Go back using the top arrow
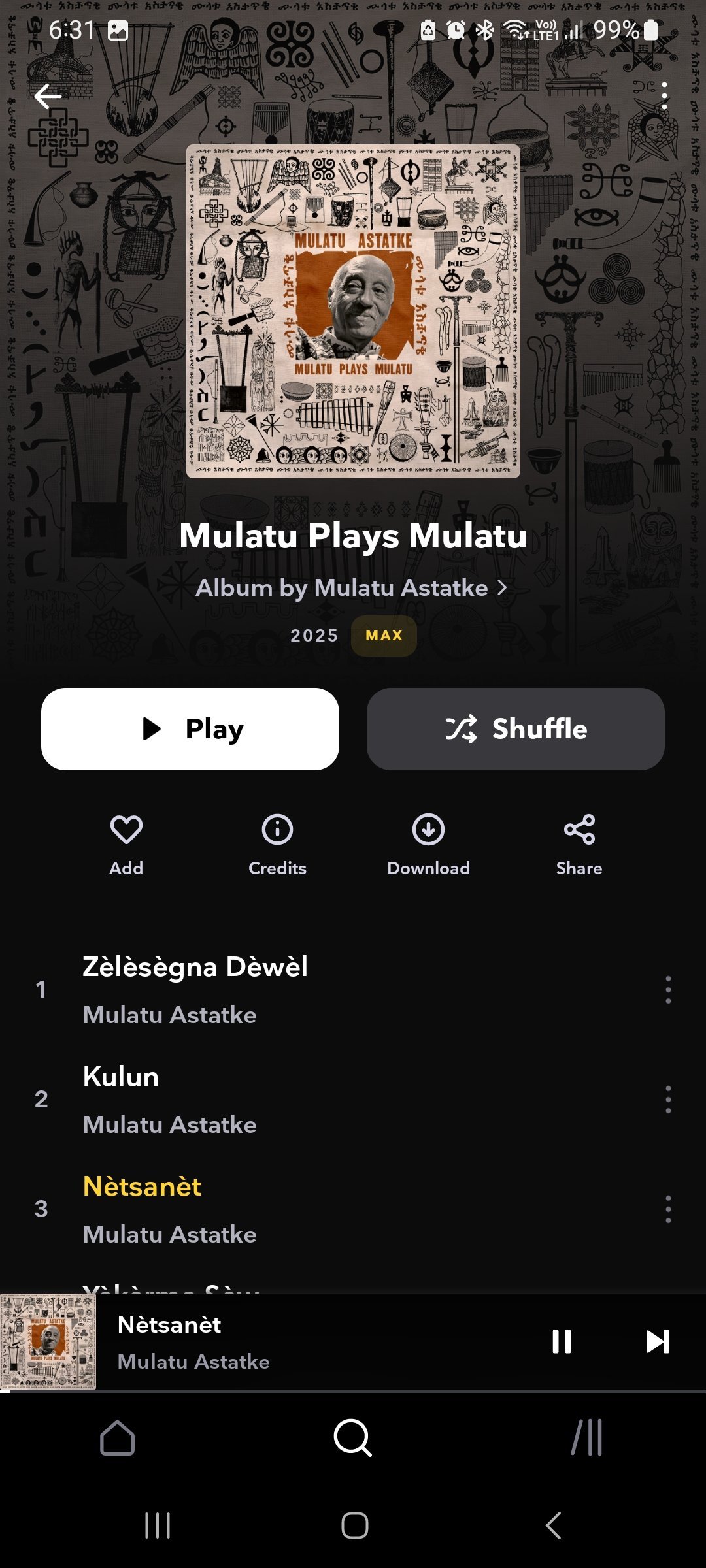This screenshot has height=1568, width=706. tap(48, 97)
